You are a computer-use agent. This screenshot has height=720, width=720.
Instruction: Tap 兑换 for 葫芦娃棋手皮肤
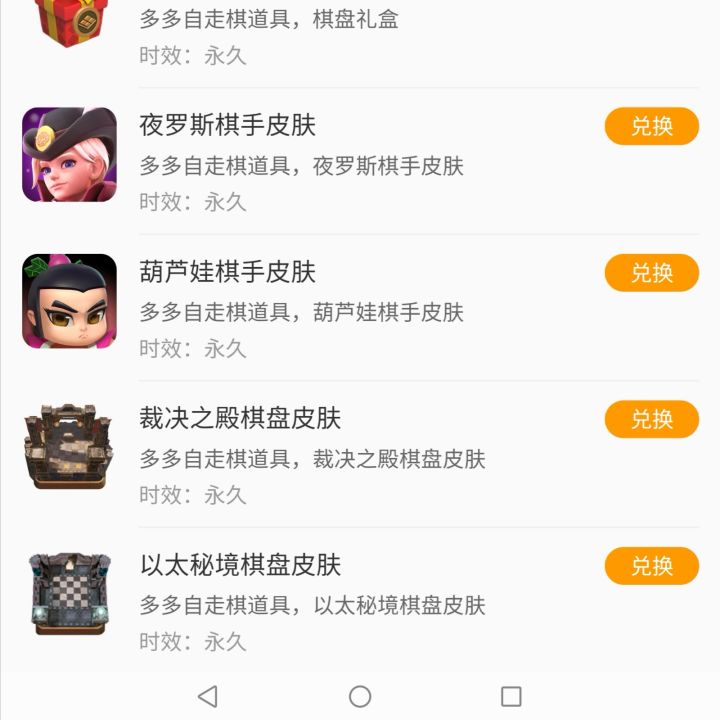651,273
